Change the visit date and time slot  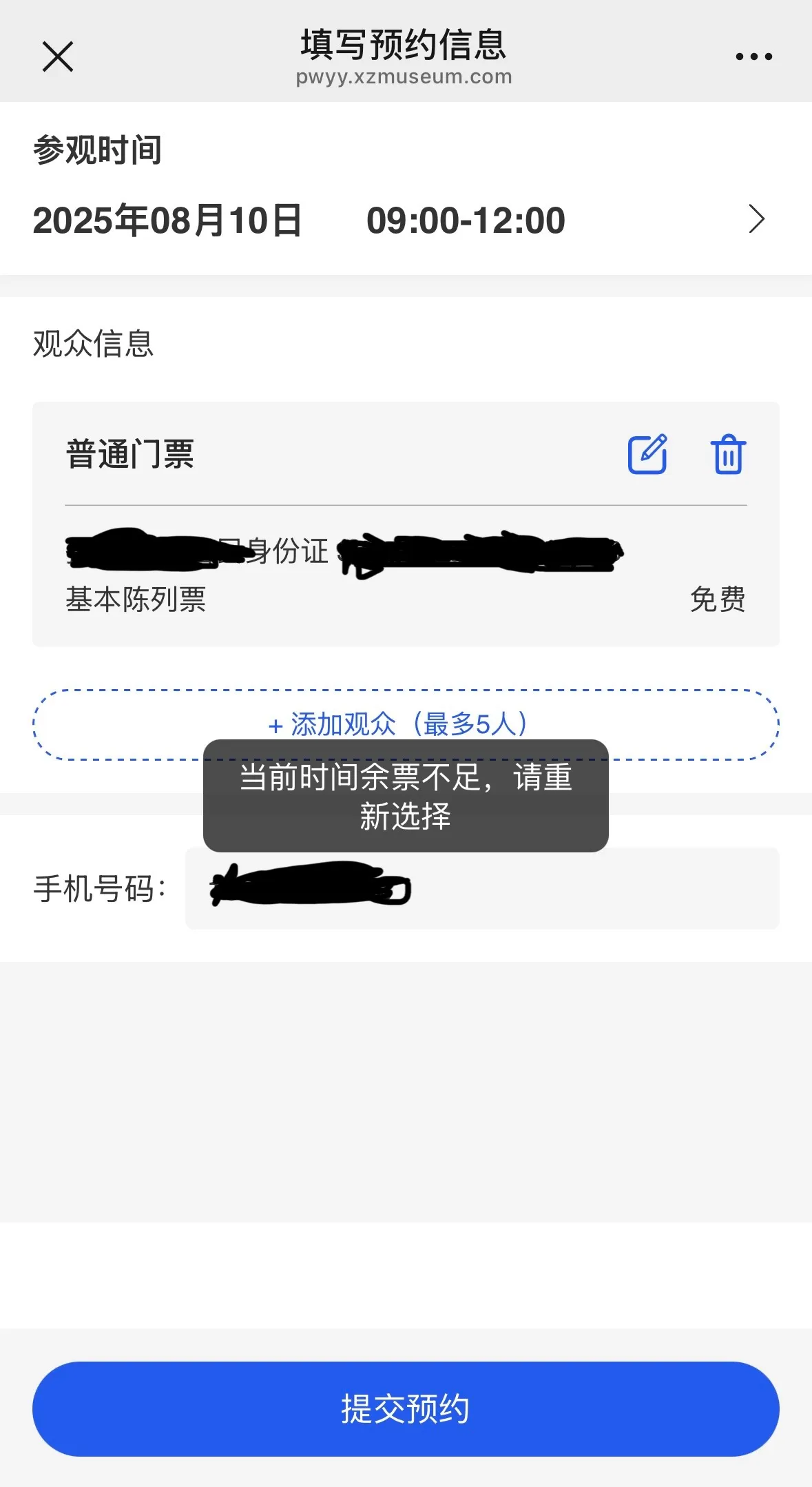click(406, 221)
